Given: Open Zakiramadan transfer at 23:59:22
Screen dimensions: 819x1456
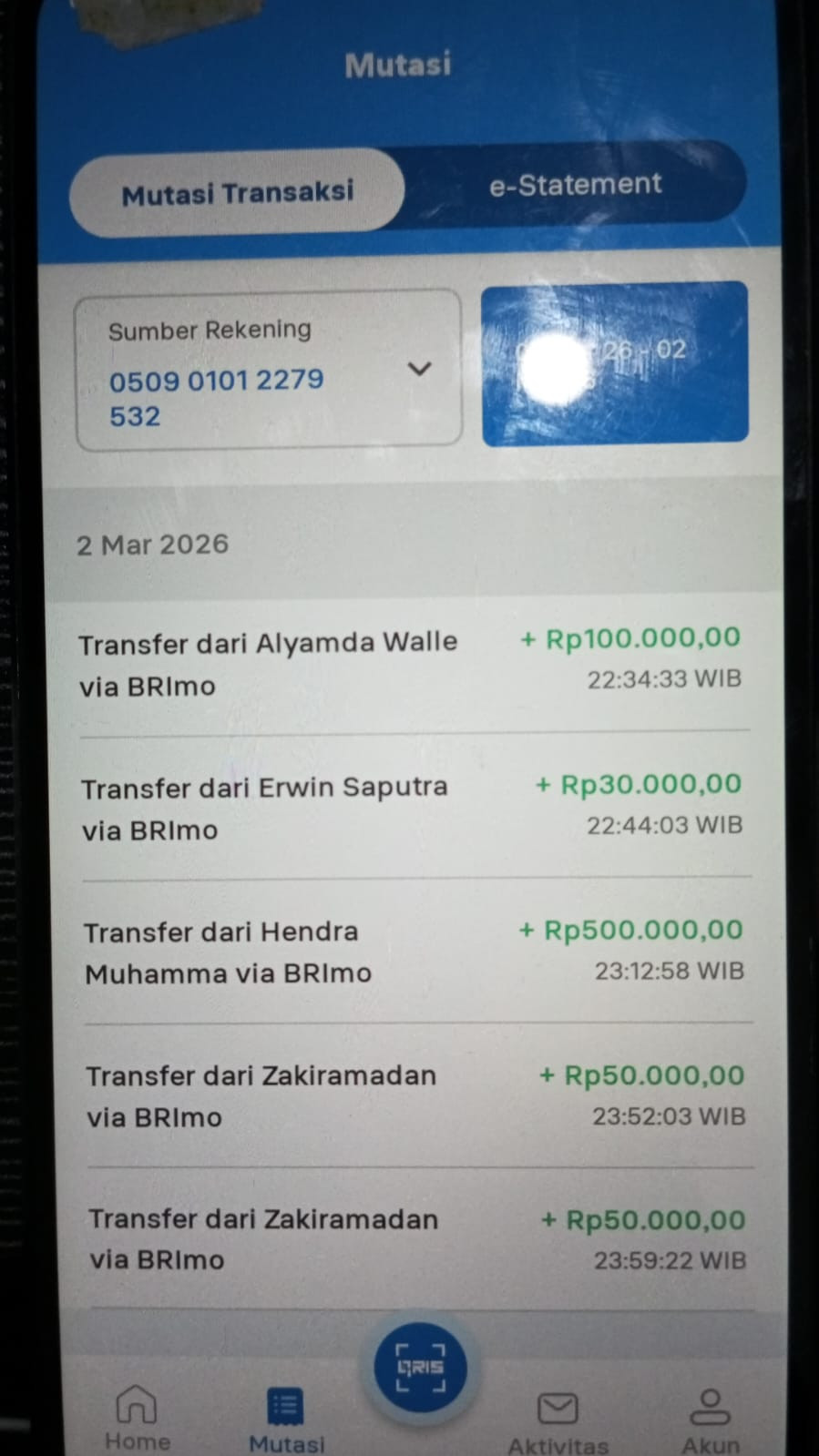Looking at the screenshot, I should coord(419,1239).
